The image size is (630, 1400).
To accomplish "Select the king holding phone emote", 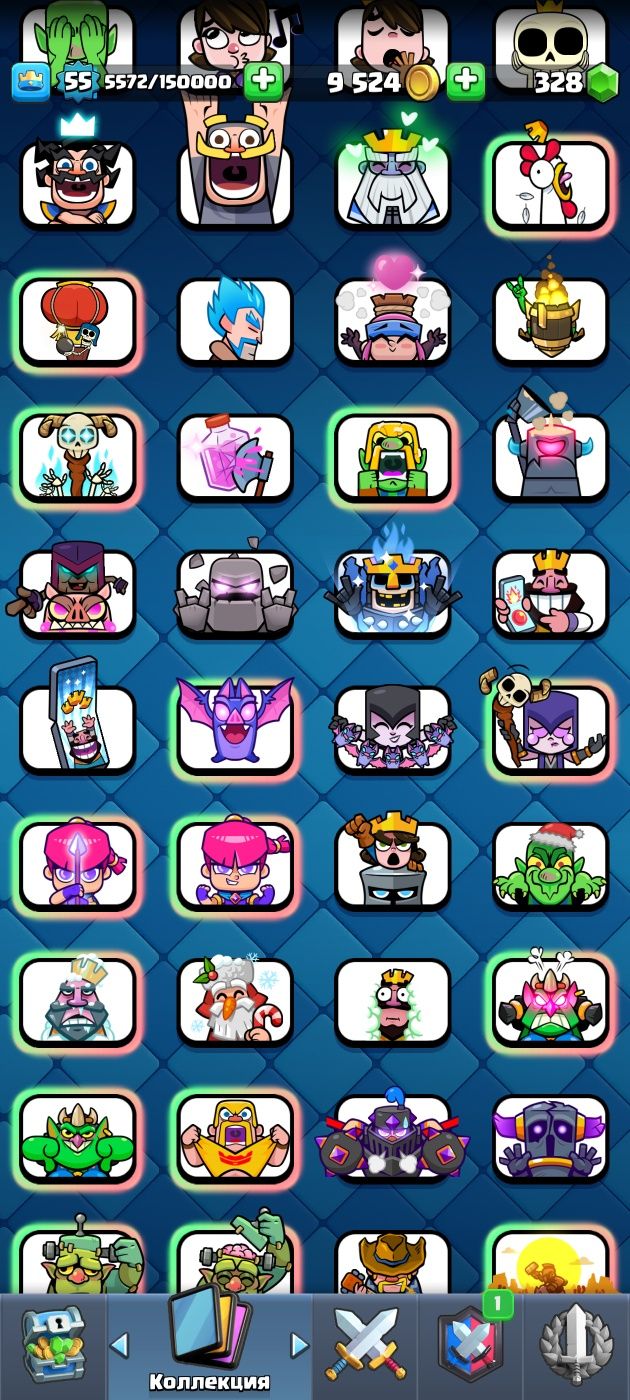I will (x=550, y=592).
